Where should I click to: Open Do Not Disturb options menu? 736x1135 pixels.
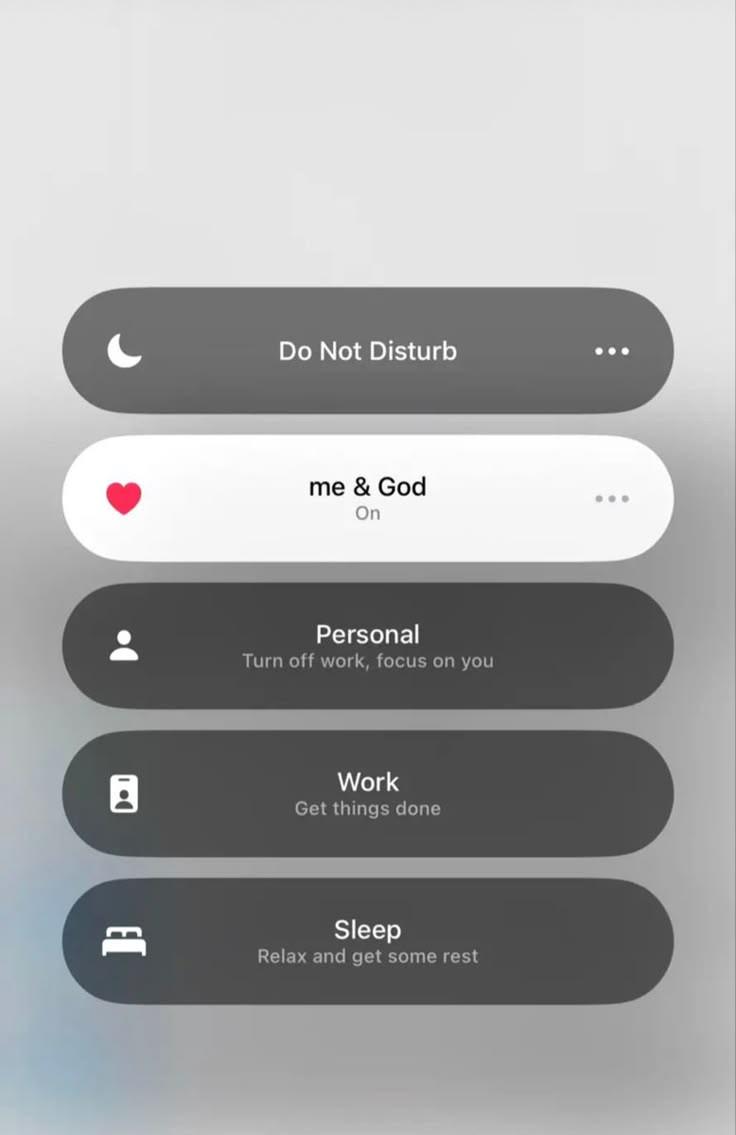(x=612, y=351)
